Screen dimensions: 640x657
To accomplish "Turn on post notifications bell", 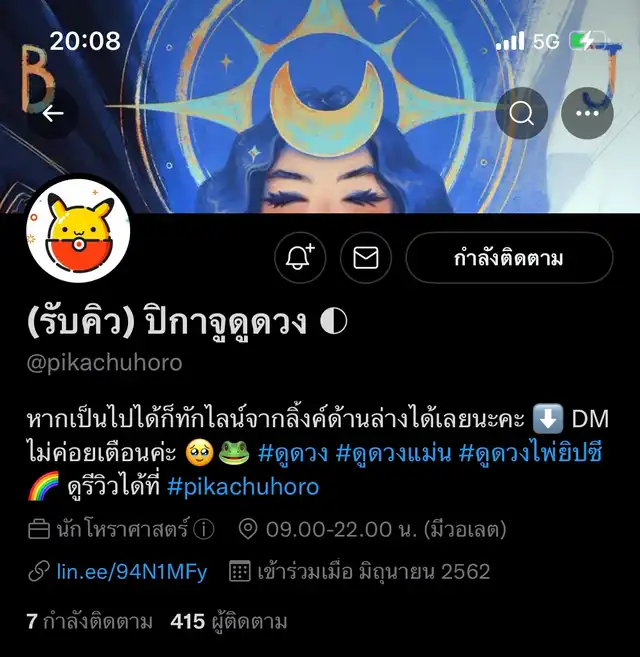I will point(300,259).
